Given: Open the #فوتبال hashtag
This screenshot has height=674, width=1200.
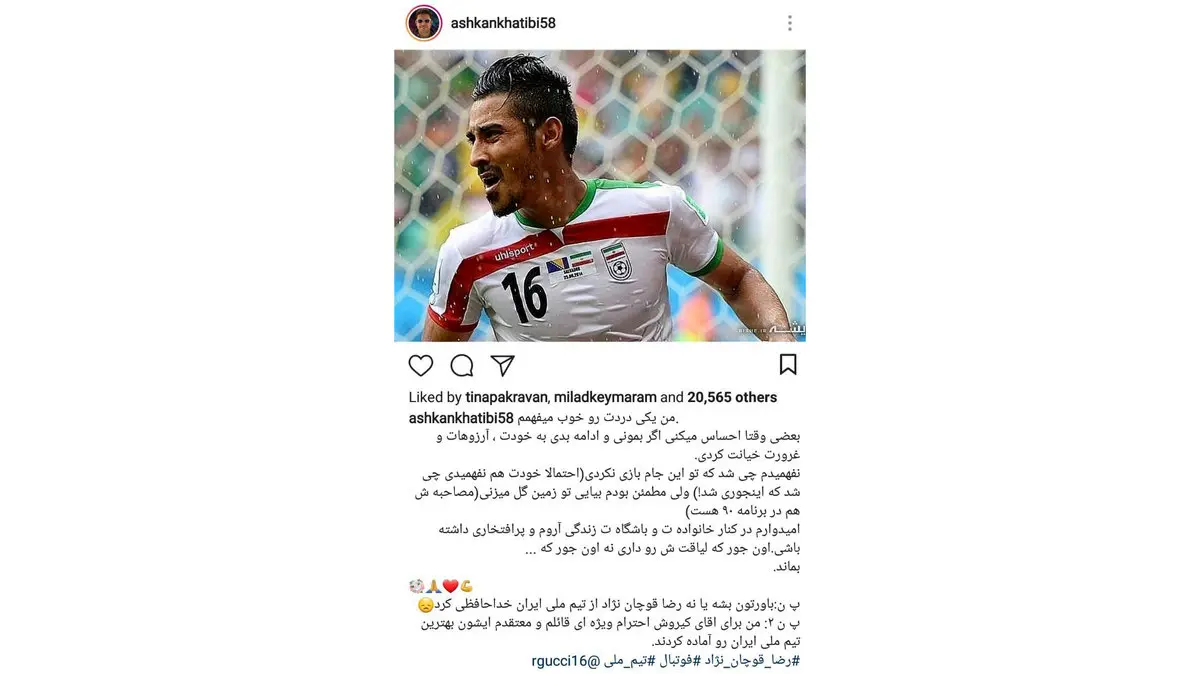Looking at the screenshot, I should (x=678, y=661).
